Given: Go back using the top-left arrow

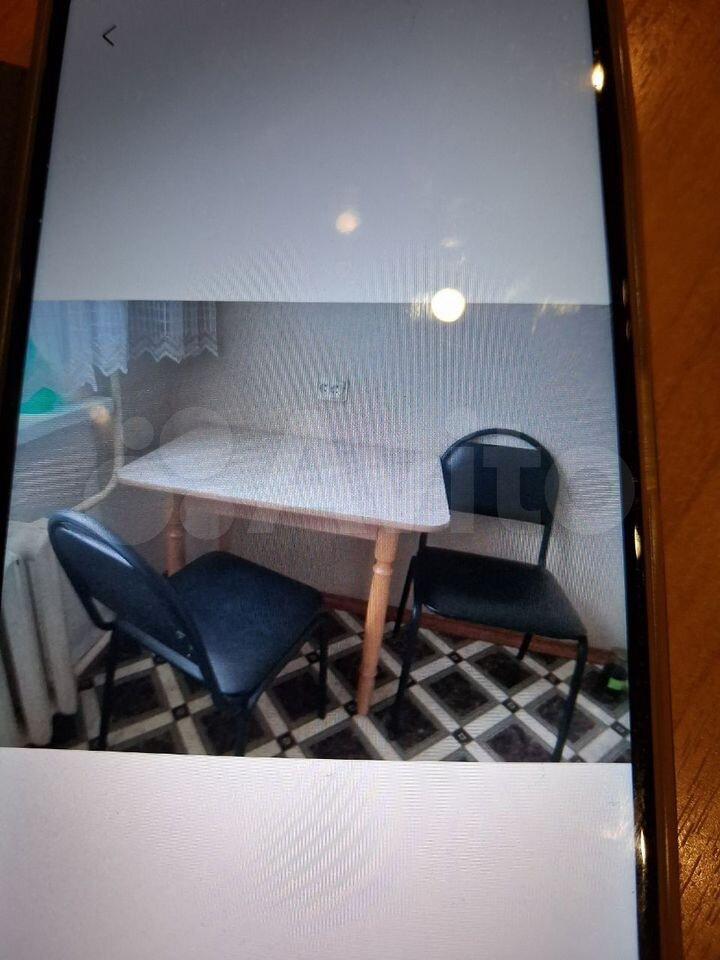Looking at the screenshot, I should coord(109,36).
